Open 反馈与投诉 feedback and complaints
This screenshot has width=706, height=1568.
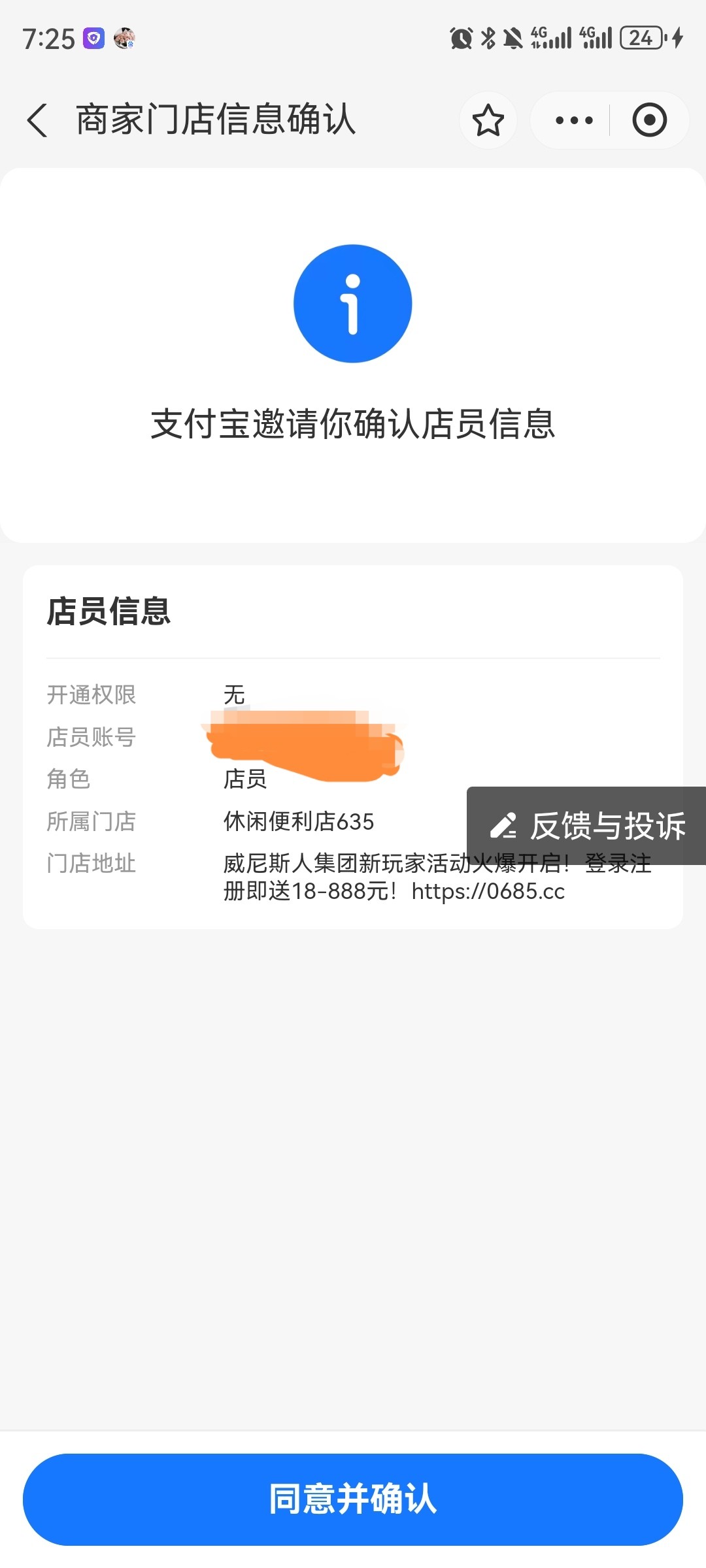point(587,826)
